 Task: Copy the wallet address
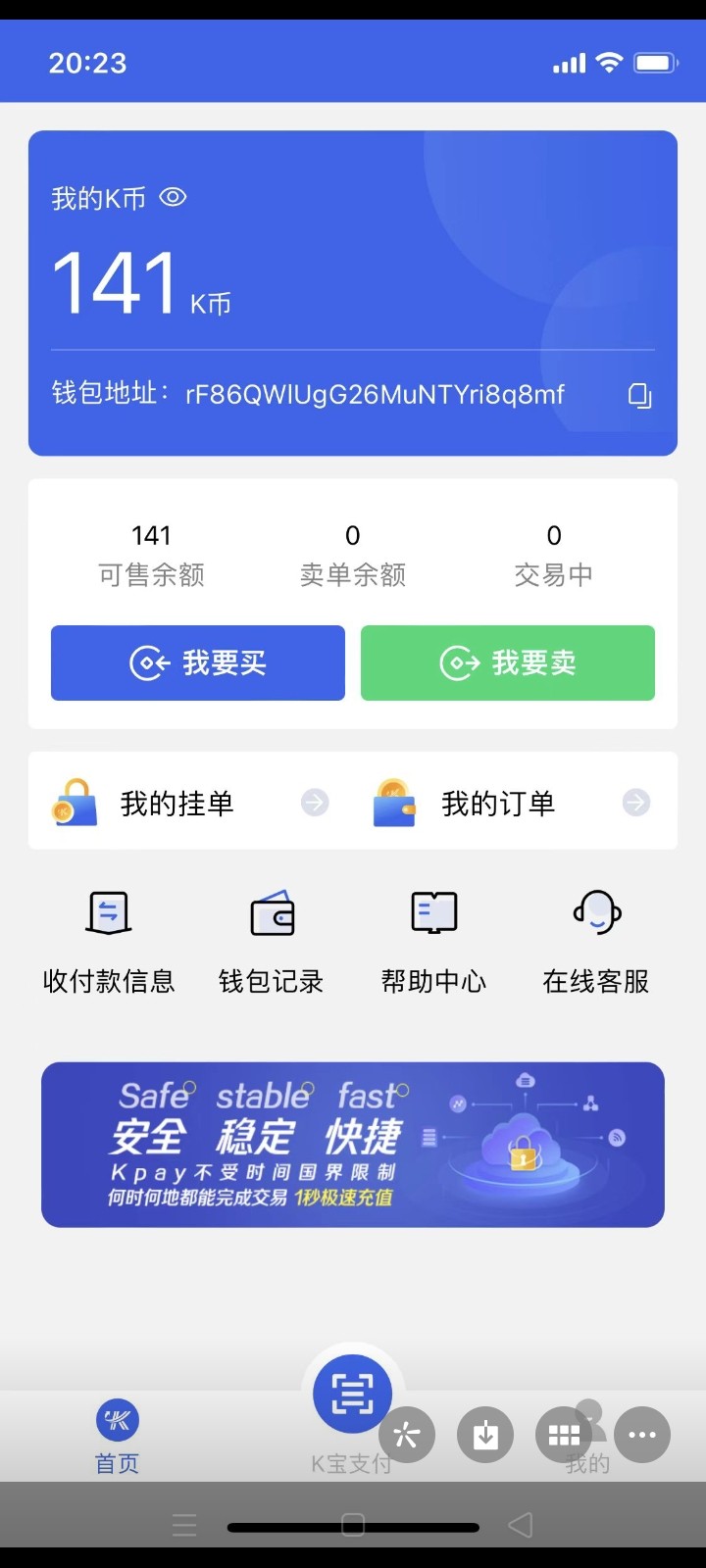tap(639, 395)
